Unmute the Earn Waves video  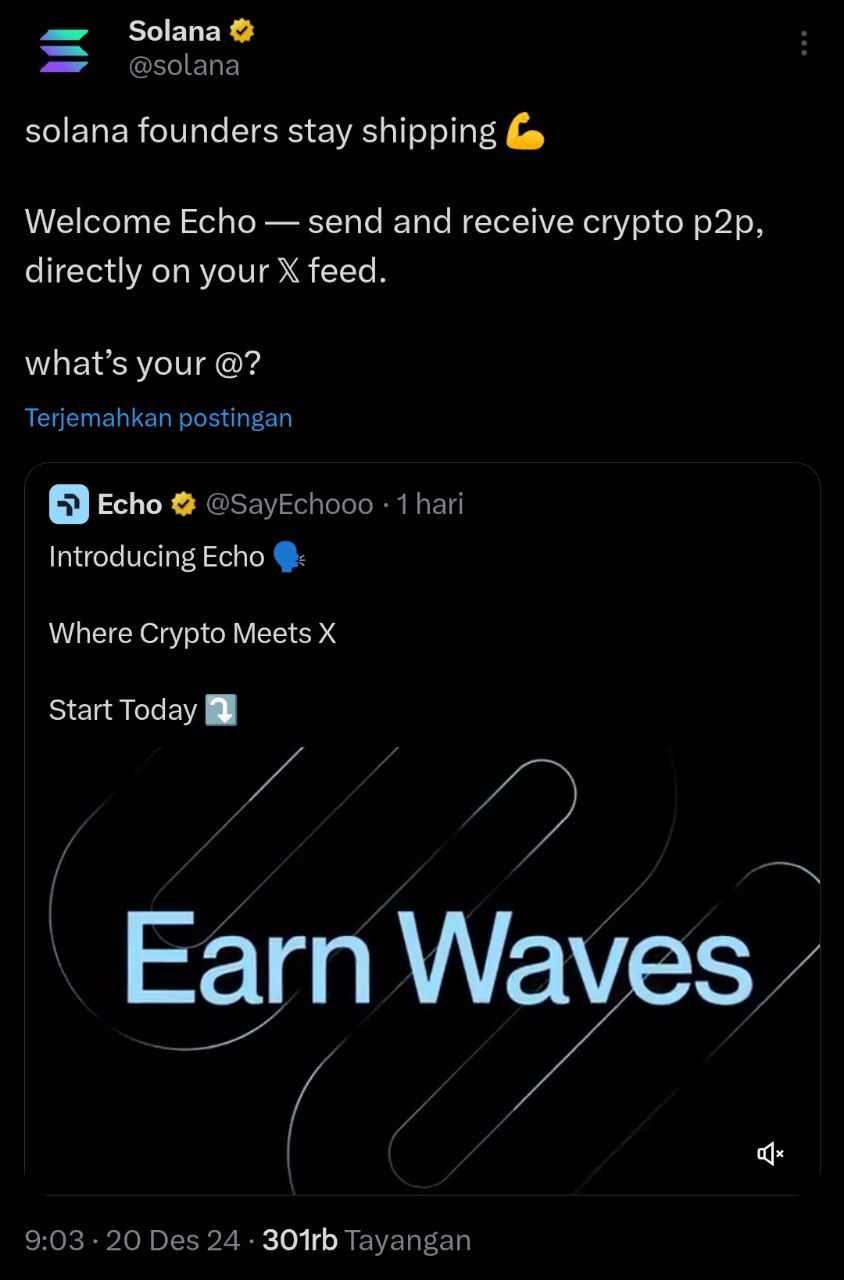[x=770, y=1154]
